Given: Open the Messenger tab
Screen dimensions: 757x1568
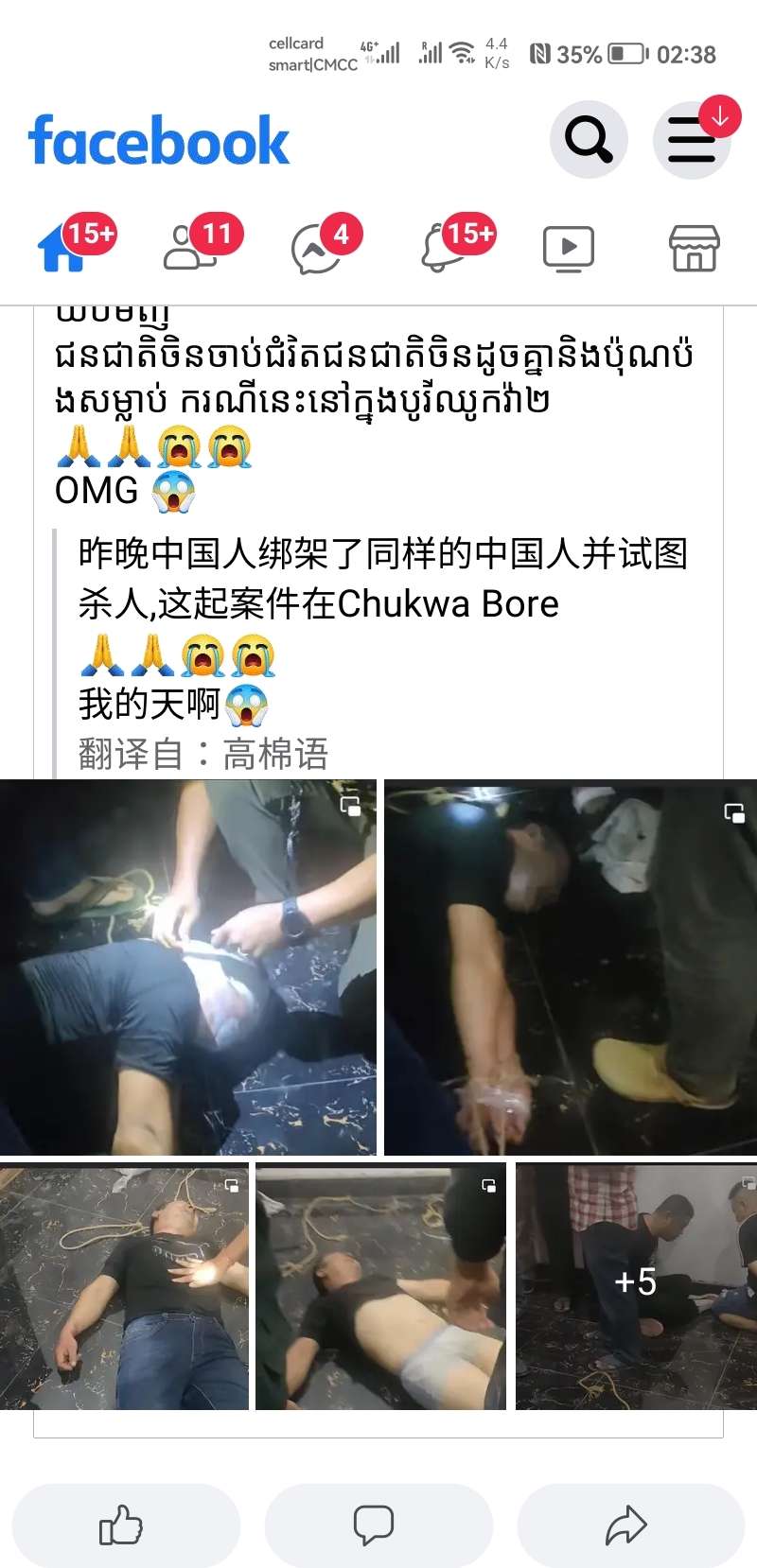Looking at the screenshot, I should [316, 250].
